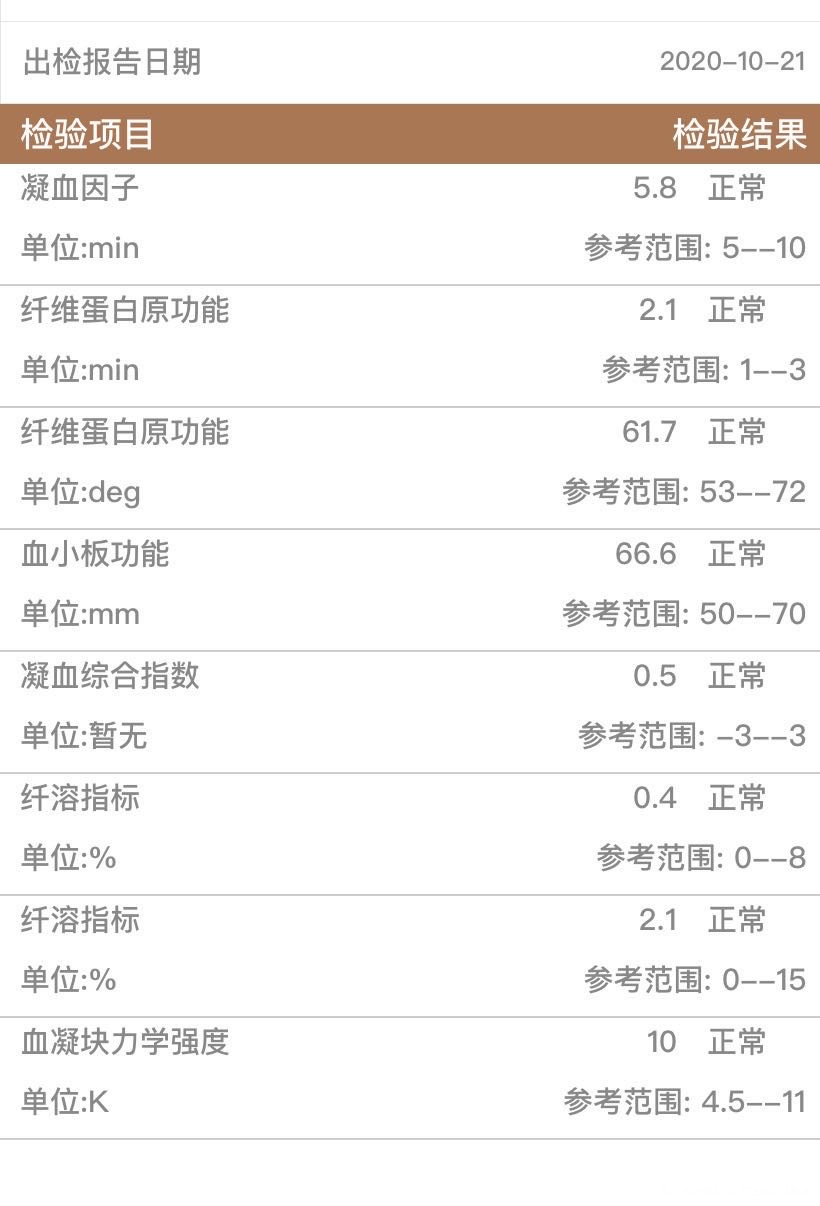Screen dimensions: 820x1206
Task: Click the 正常 label beside 凝血因子
Action: point(738,187)
